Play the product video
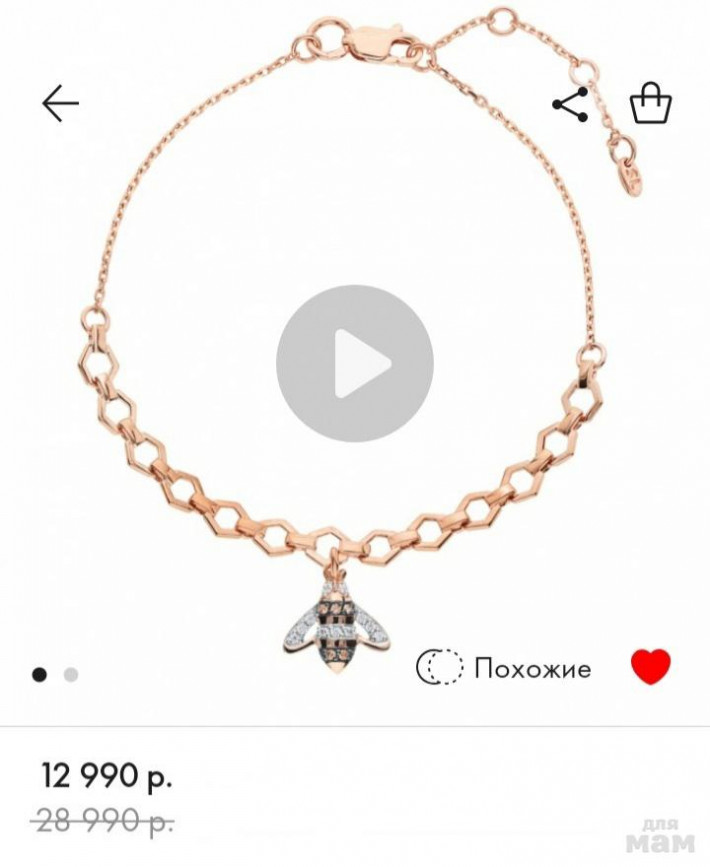The image size is (710, 867). (x=355, y=364)
